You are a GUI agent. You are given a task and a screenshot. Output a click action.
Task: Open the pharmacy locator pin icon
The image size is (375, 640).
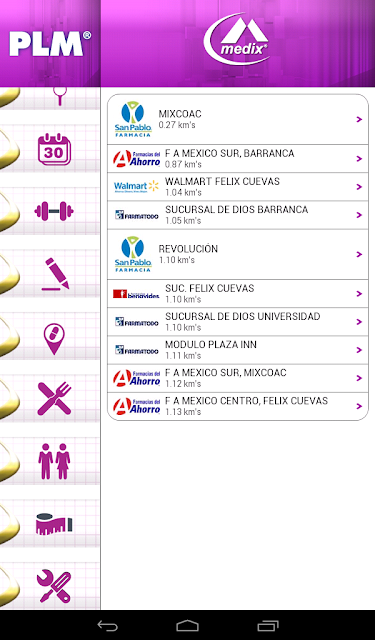coord(54,339)
